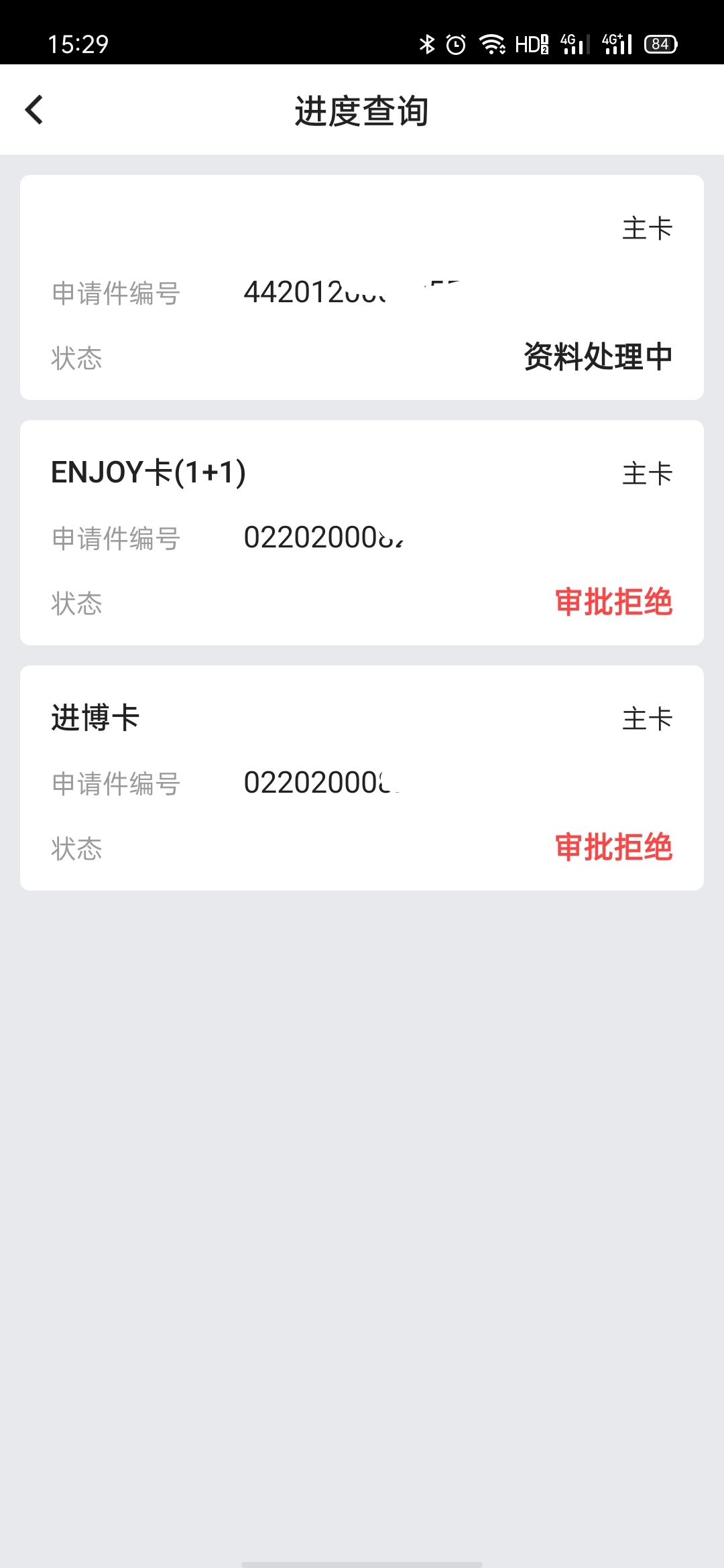
Task: Open the ENJOY卡(1+1) application card
Action: (x=362, y=533)
